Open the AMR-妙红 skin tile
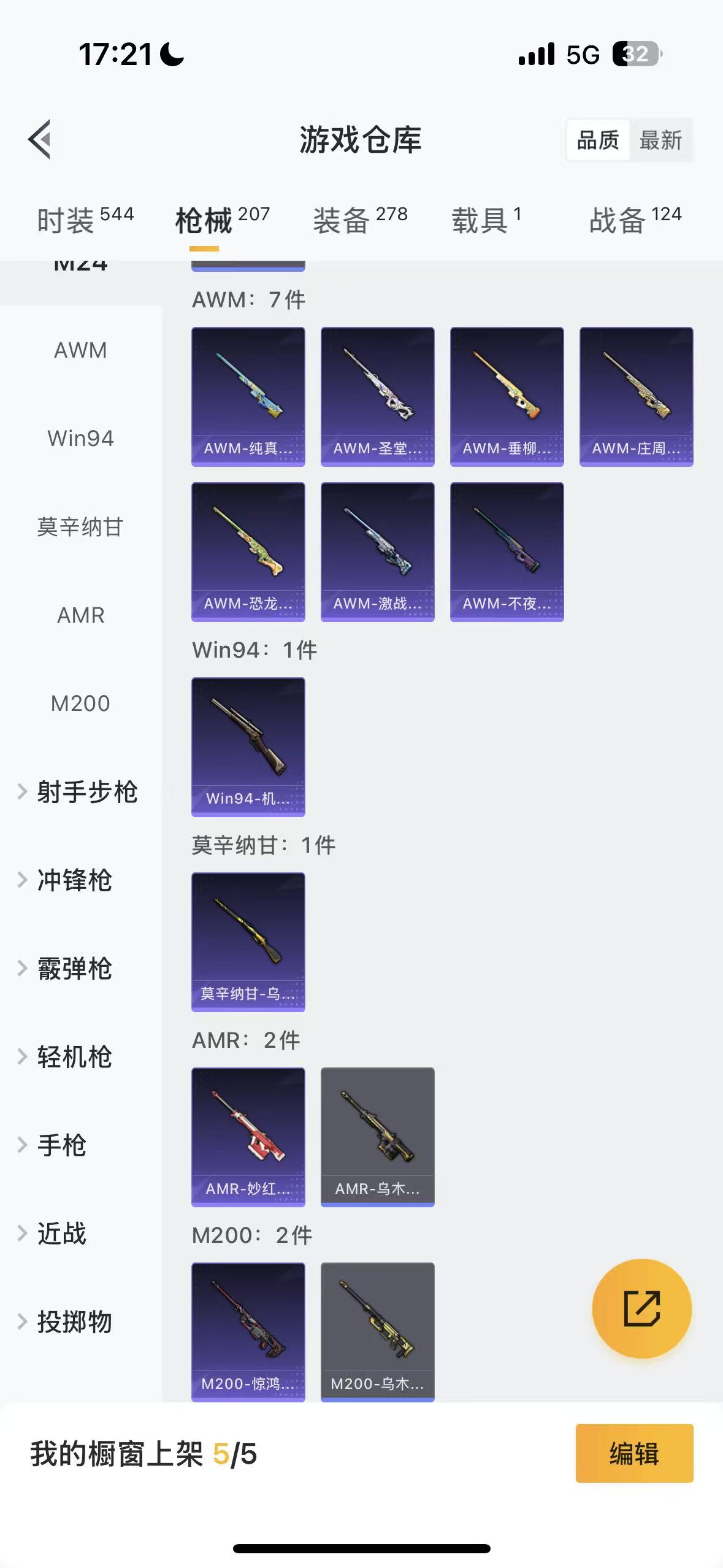Image resolution: width=723 pixels, height=1568 pixels. [248, 1137]
